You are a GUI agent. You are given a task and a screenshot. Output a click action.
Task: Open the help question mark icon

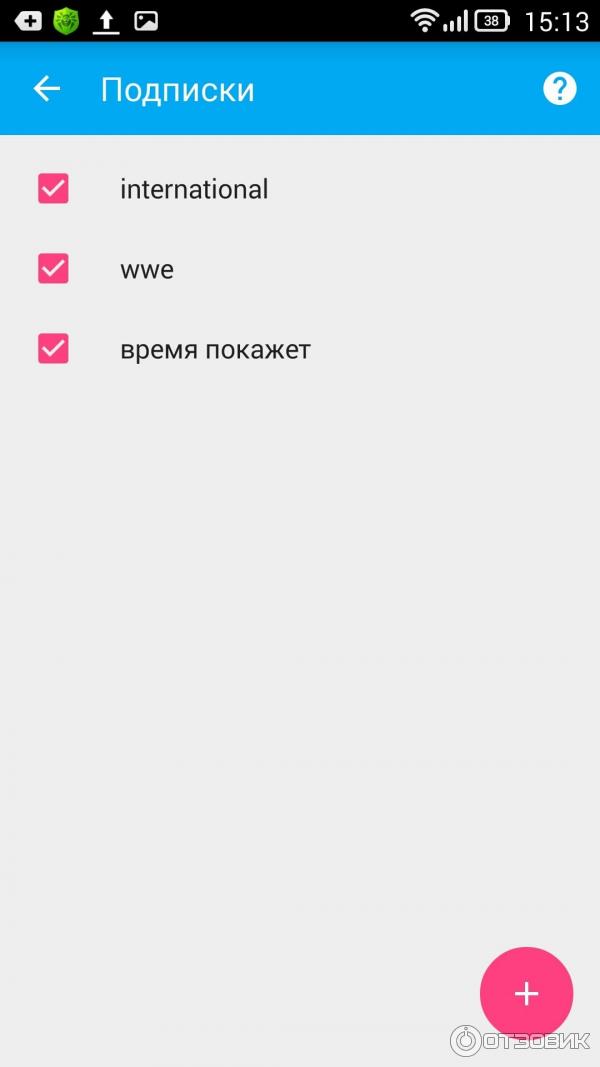[559, 89]
